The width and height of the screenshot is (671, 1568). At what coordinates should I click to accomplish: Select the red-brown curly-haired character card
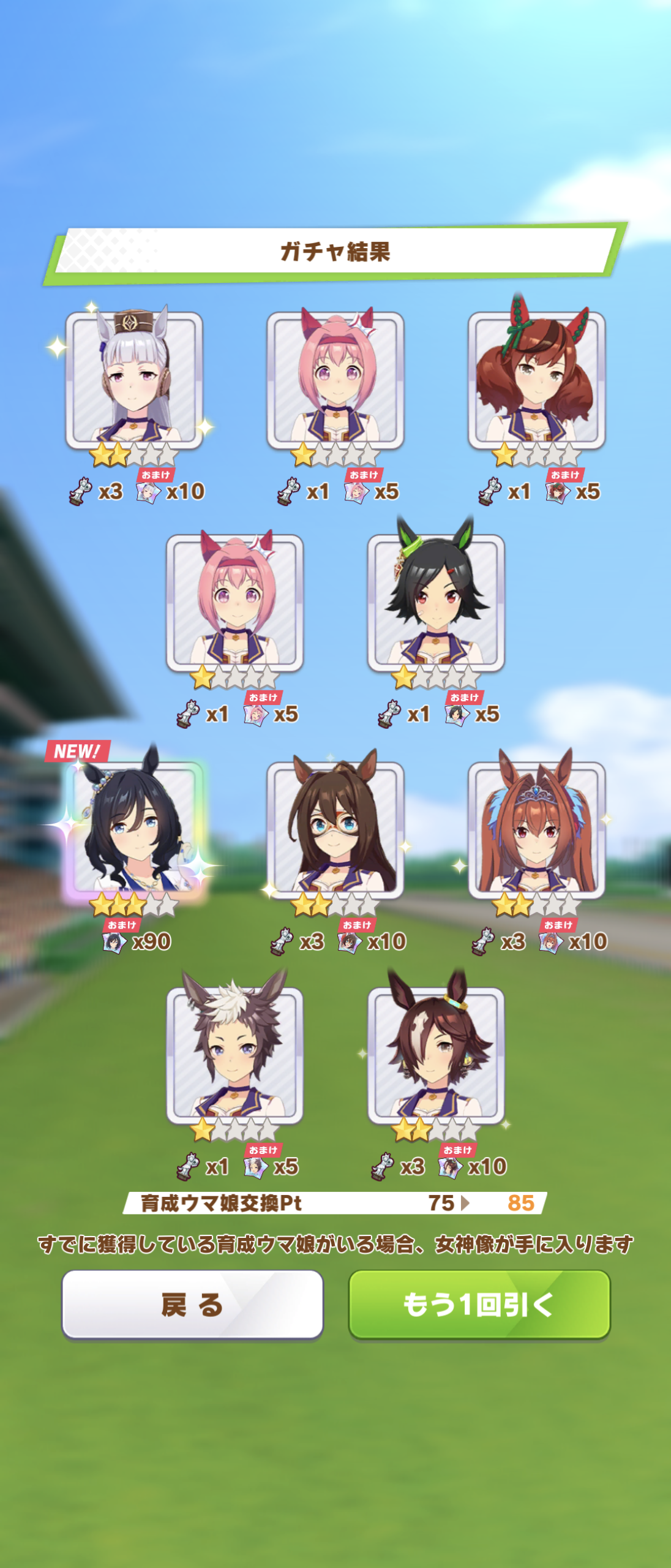[536, 380]
